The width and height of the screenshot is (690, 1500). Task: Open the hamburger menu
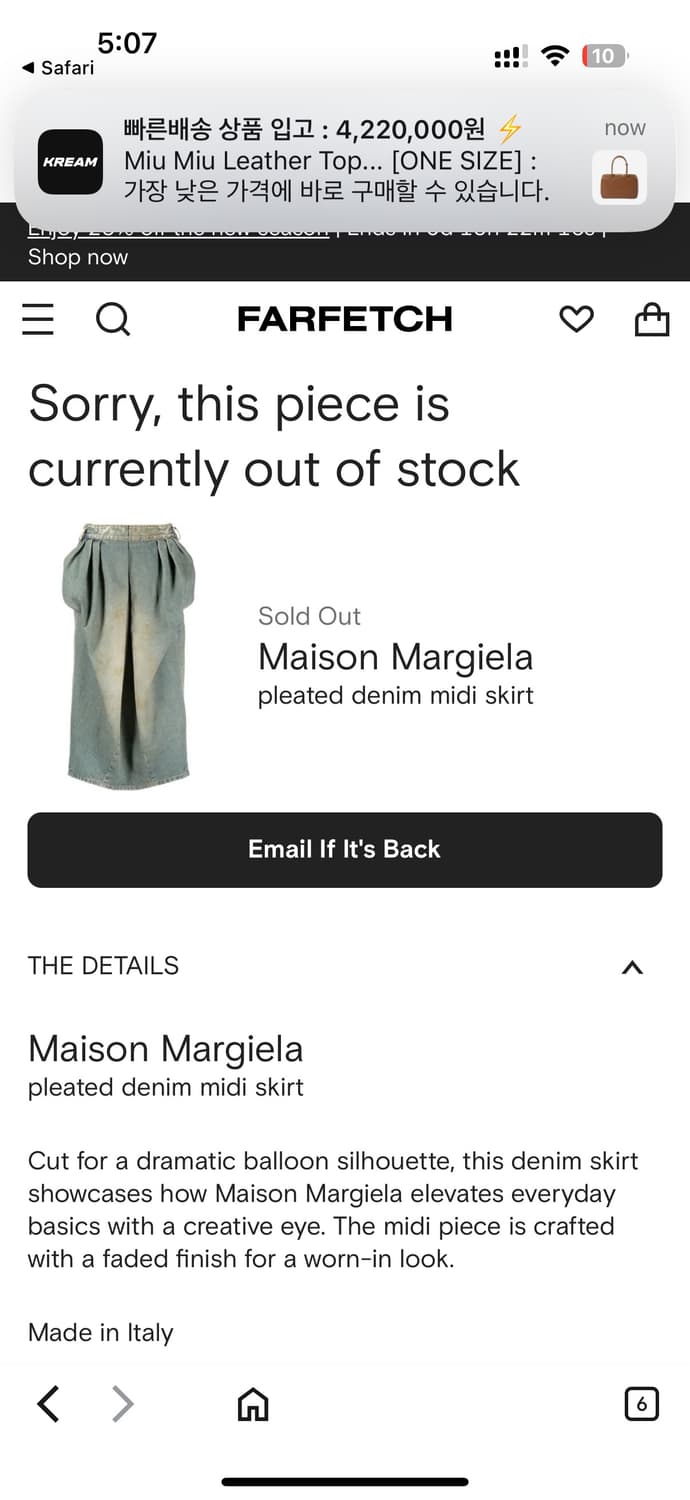click(x=38, y=319)
